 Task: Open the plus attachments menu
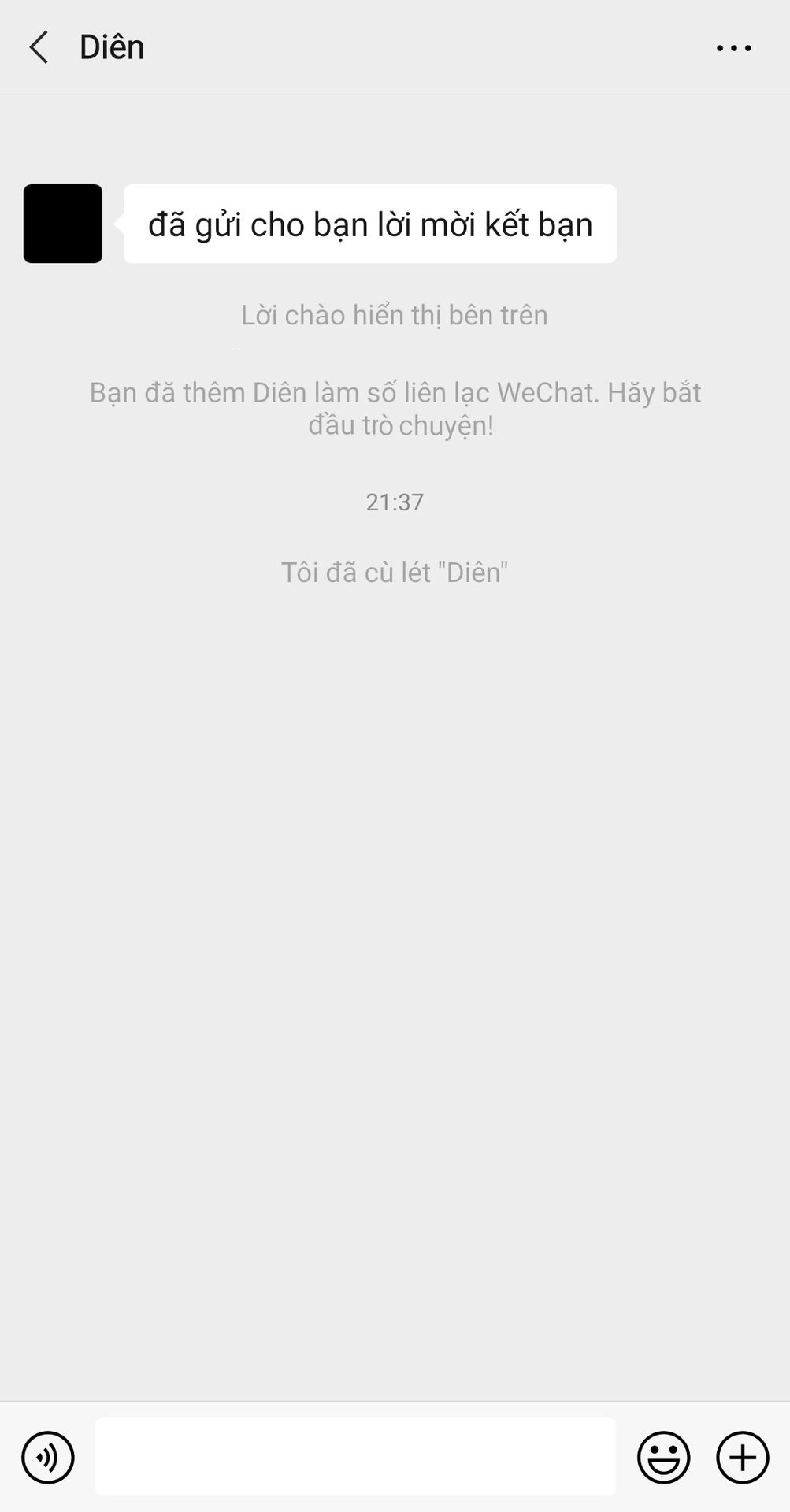point(743,1457)
